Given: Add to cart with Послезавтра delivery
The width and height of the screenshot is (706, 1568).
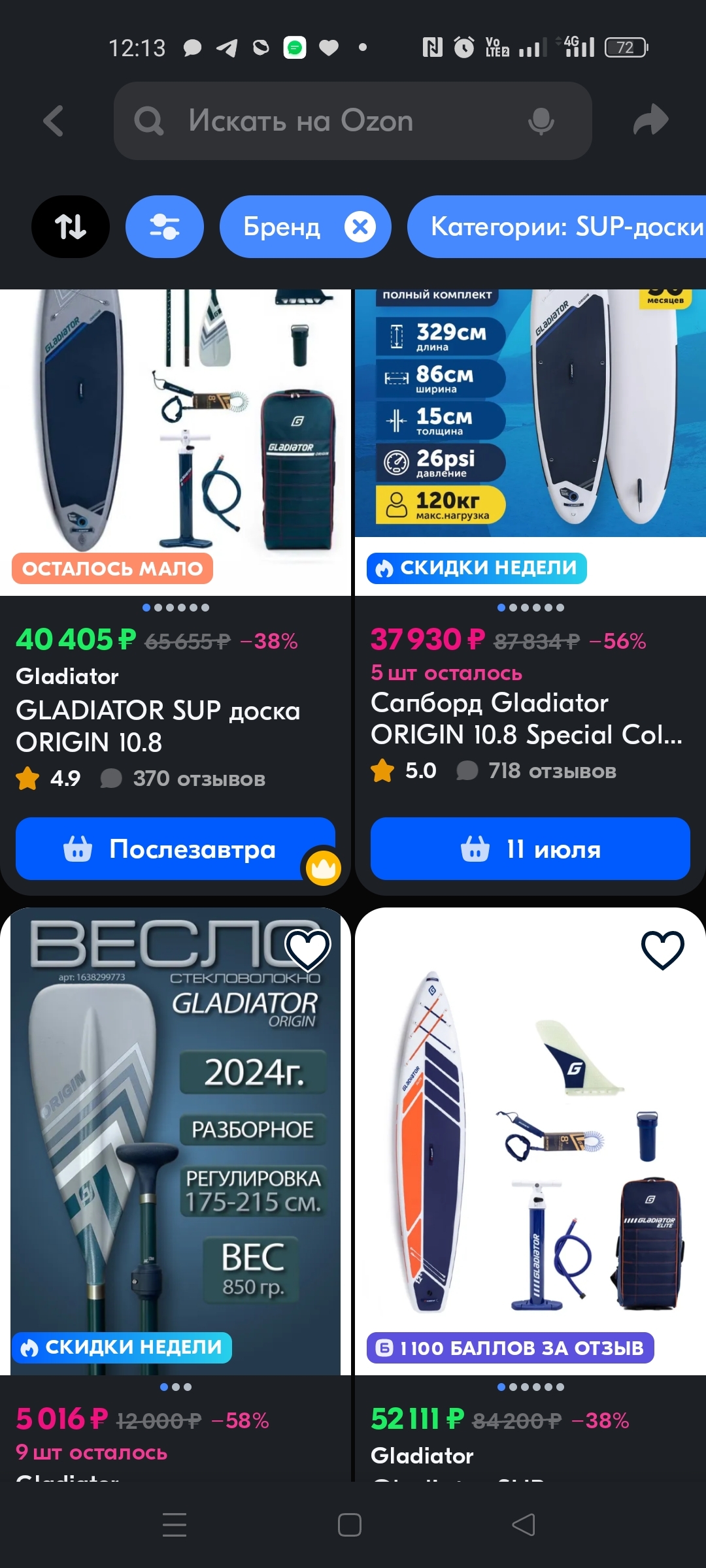Looking at the screenshot, I should point(170,849).
